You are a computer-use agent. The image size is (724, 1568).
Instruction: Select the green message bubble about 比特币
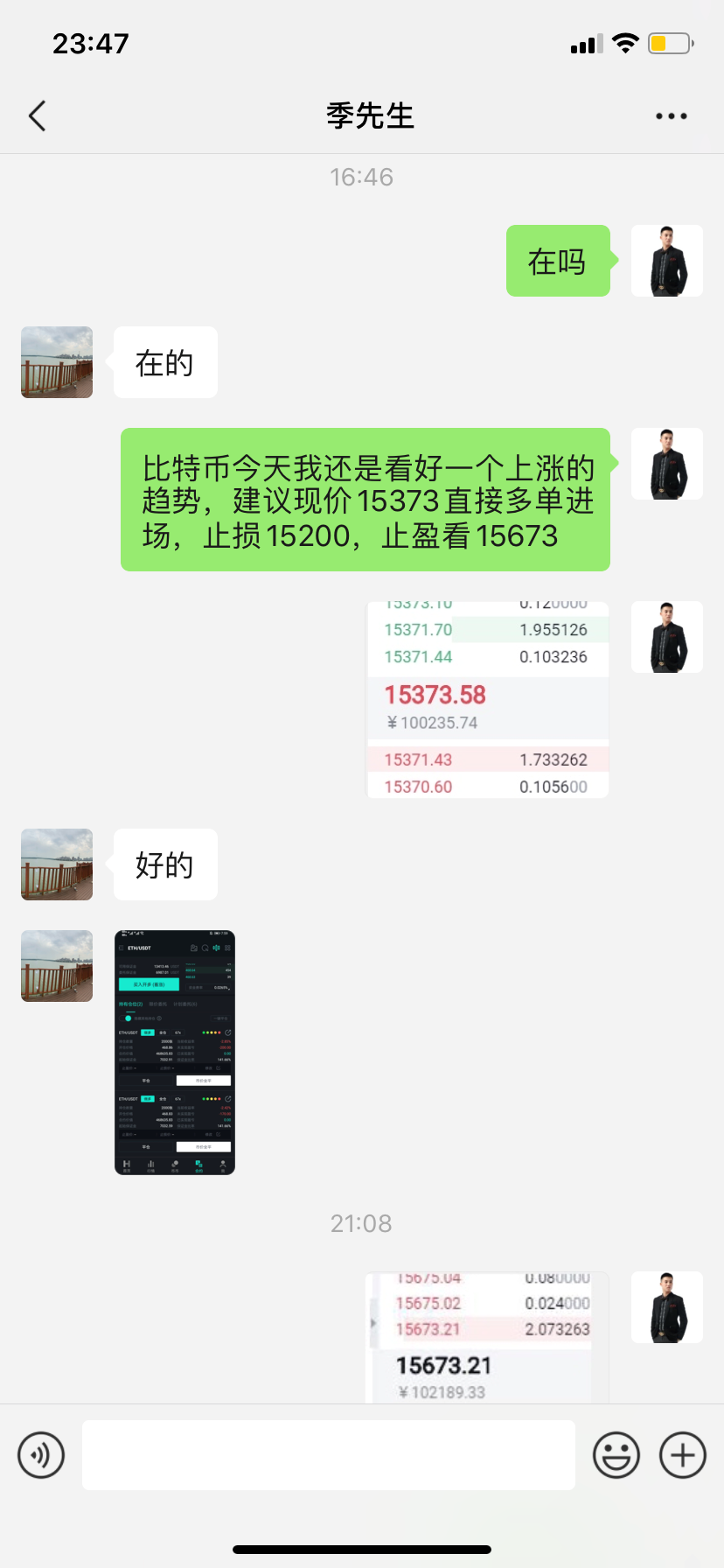tap(365, 499)
